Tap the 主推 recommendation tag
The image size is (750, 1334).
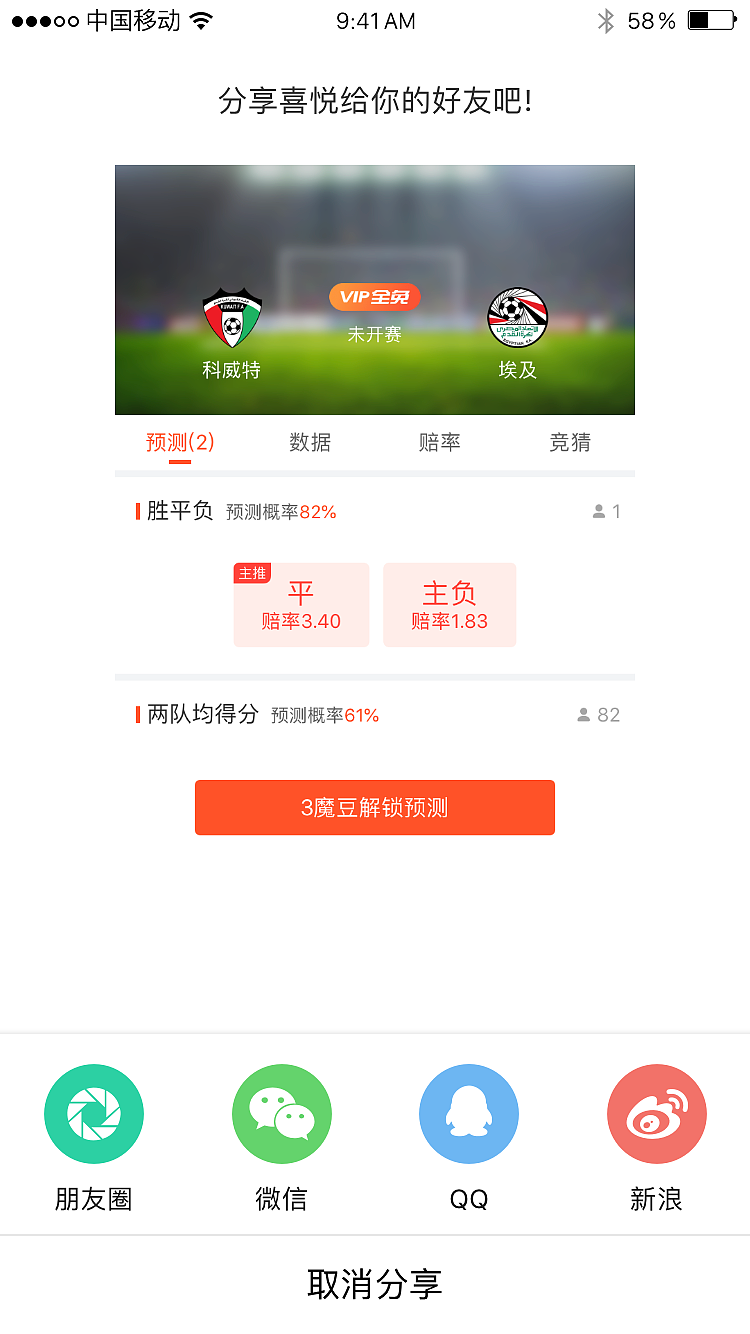click(251, 573)
